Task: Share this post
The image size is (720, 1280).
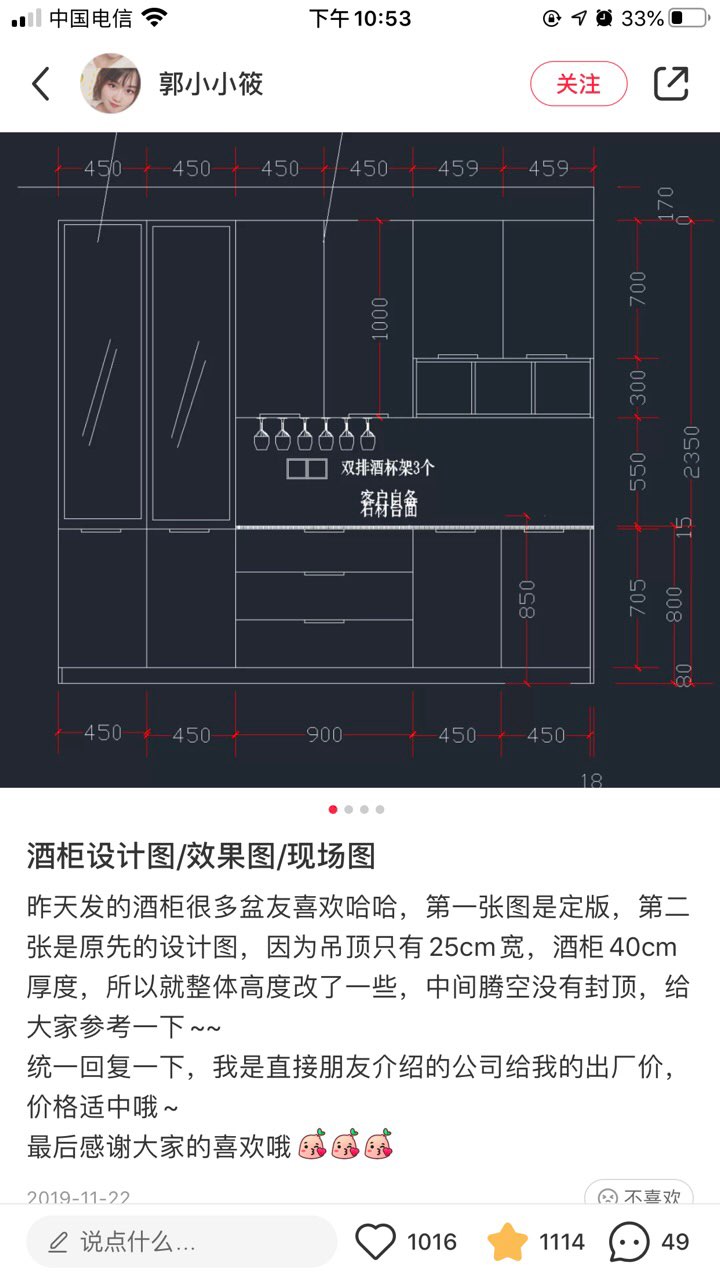Action: click(671, 84)
